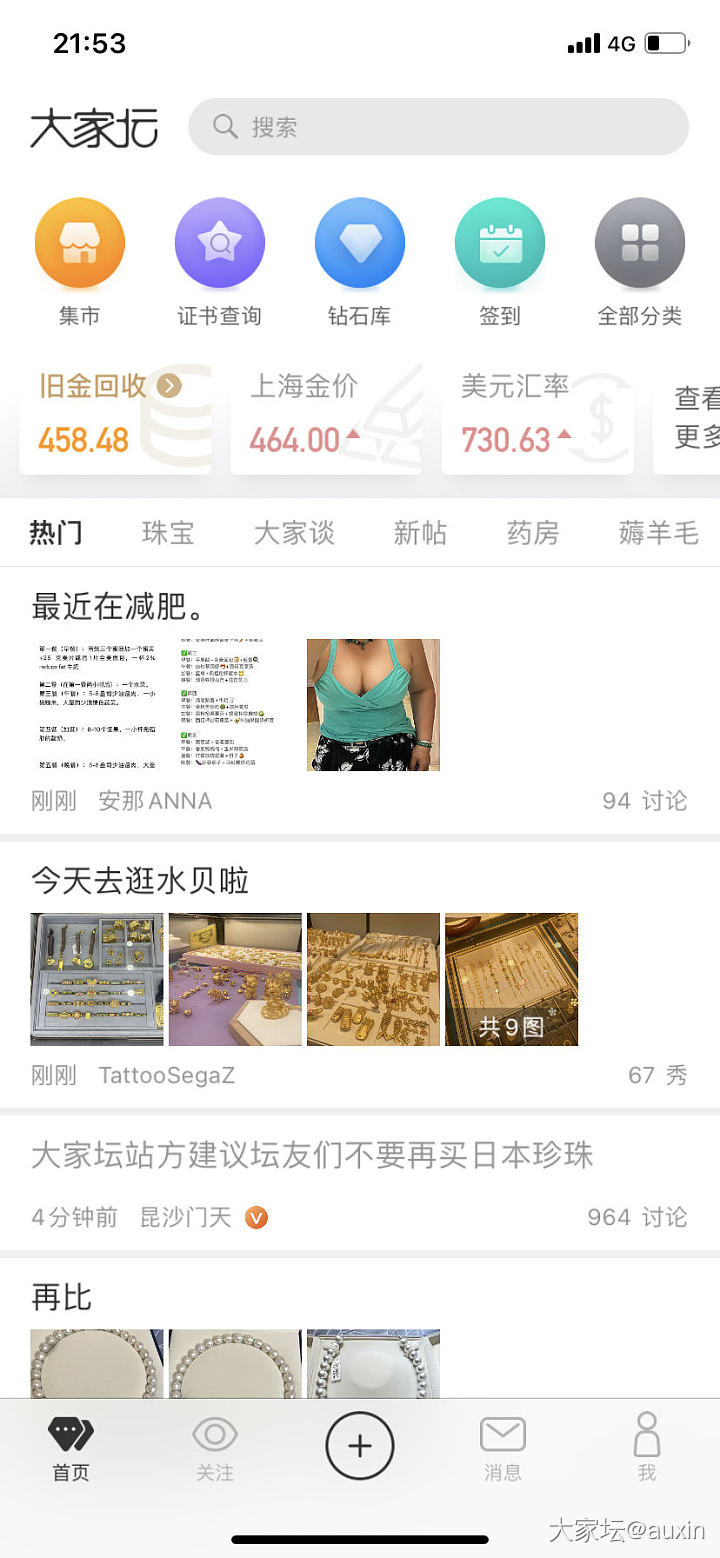Viewport: 720px width, 1558px height.
Task: Open the post 最近在减肥。
Action: tap(120, 607)
